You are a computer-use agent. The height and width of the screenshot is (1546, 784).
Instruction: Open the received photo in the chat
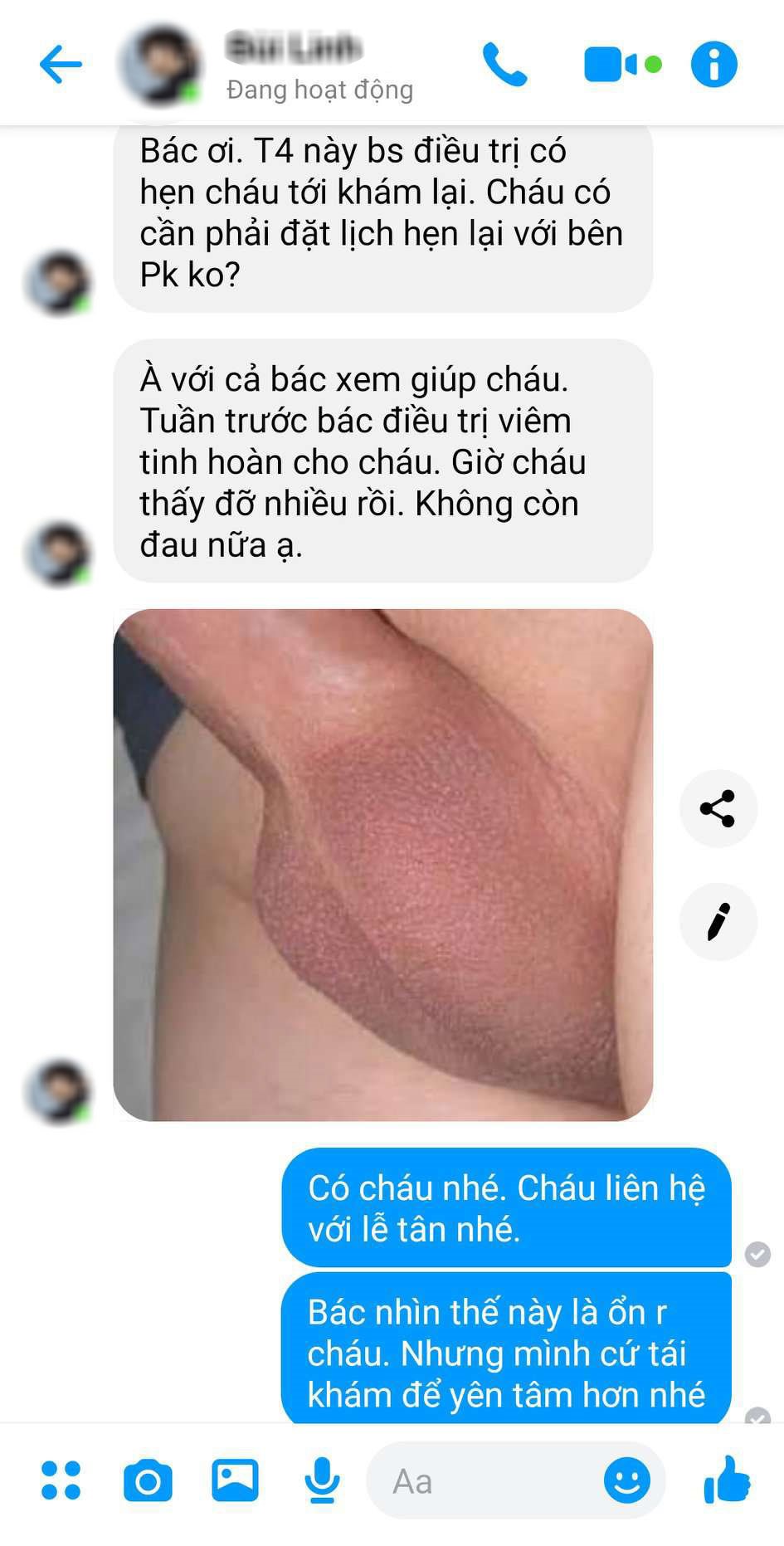coord(382,865)
